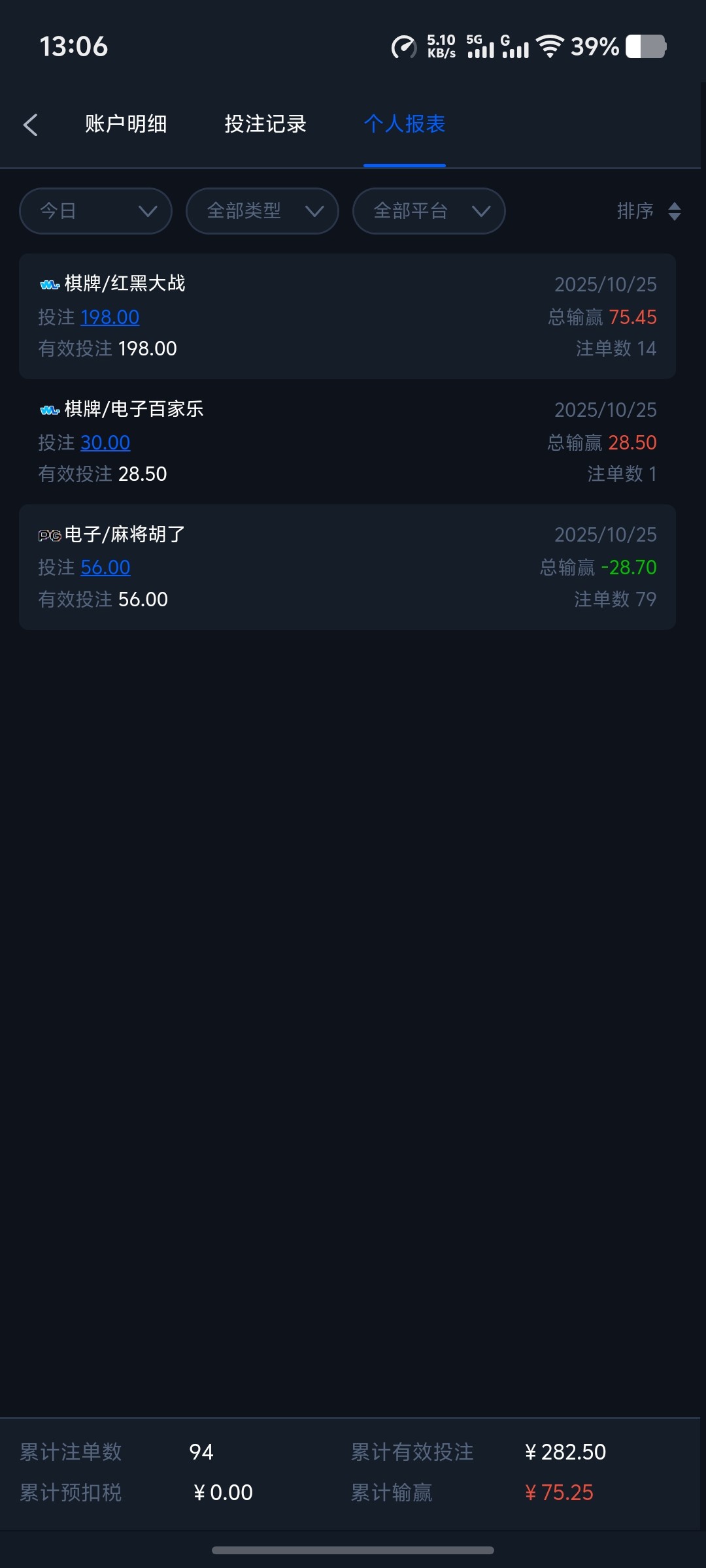Expand the 全部平台 filter dropdown
Screen dimensions: 706x1568
[x=429, y=211]
